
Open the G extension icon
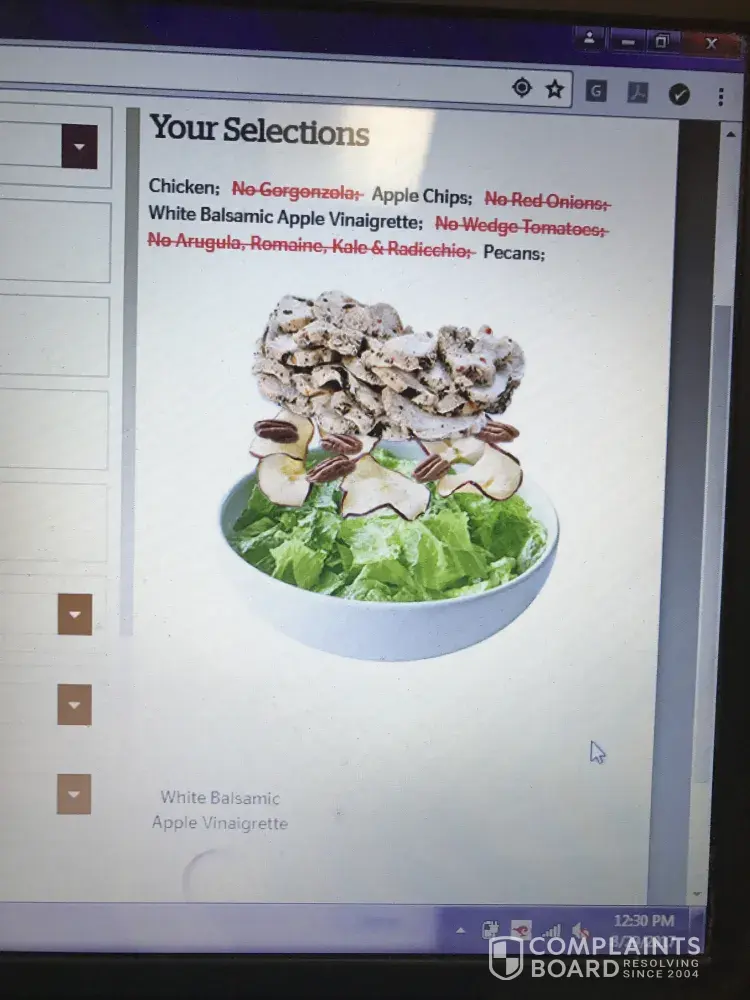coord(596,92)
